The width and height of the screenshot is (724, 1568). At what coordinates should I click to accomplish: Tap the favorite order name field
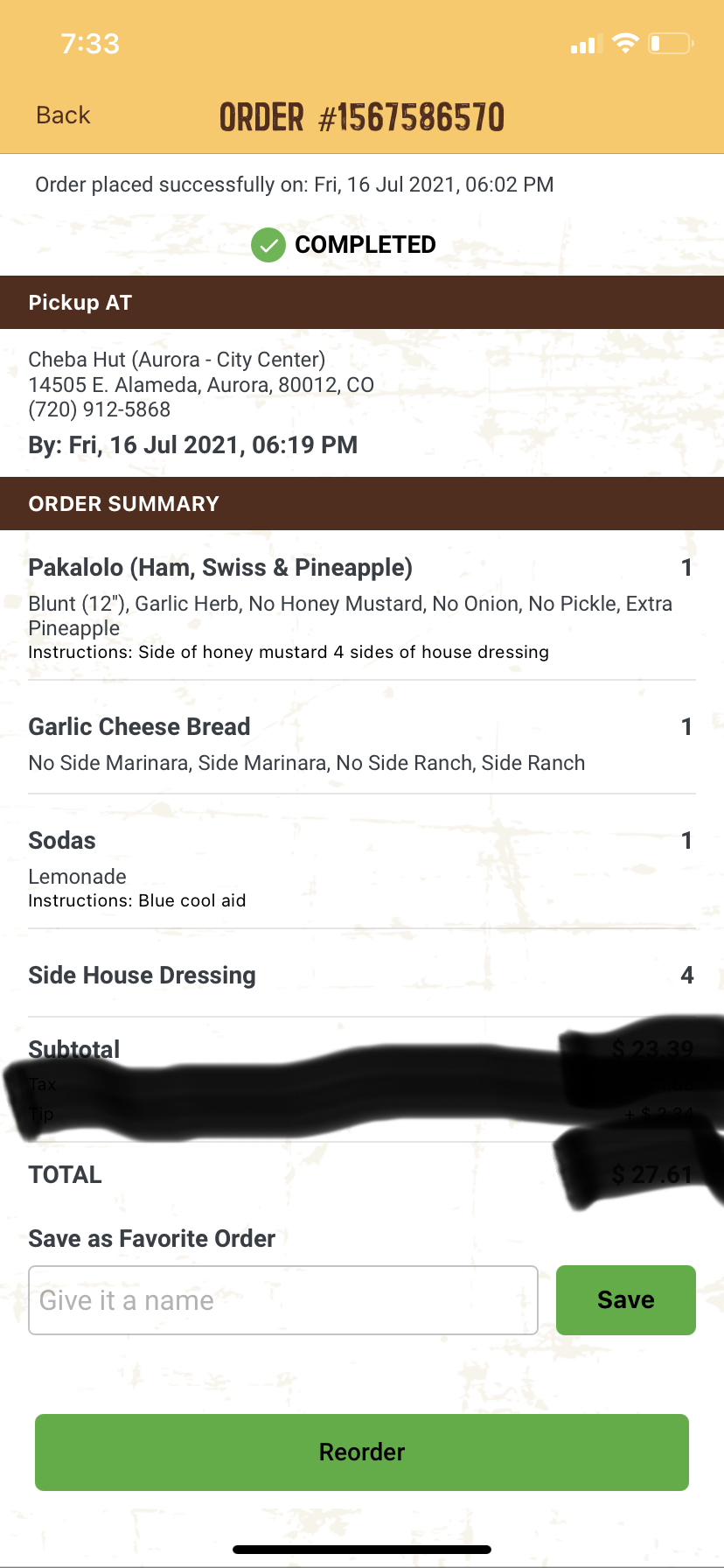tap(282, 1300)
